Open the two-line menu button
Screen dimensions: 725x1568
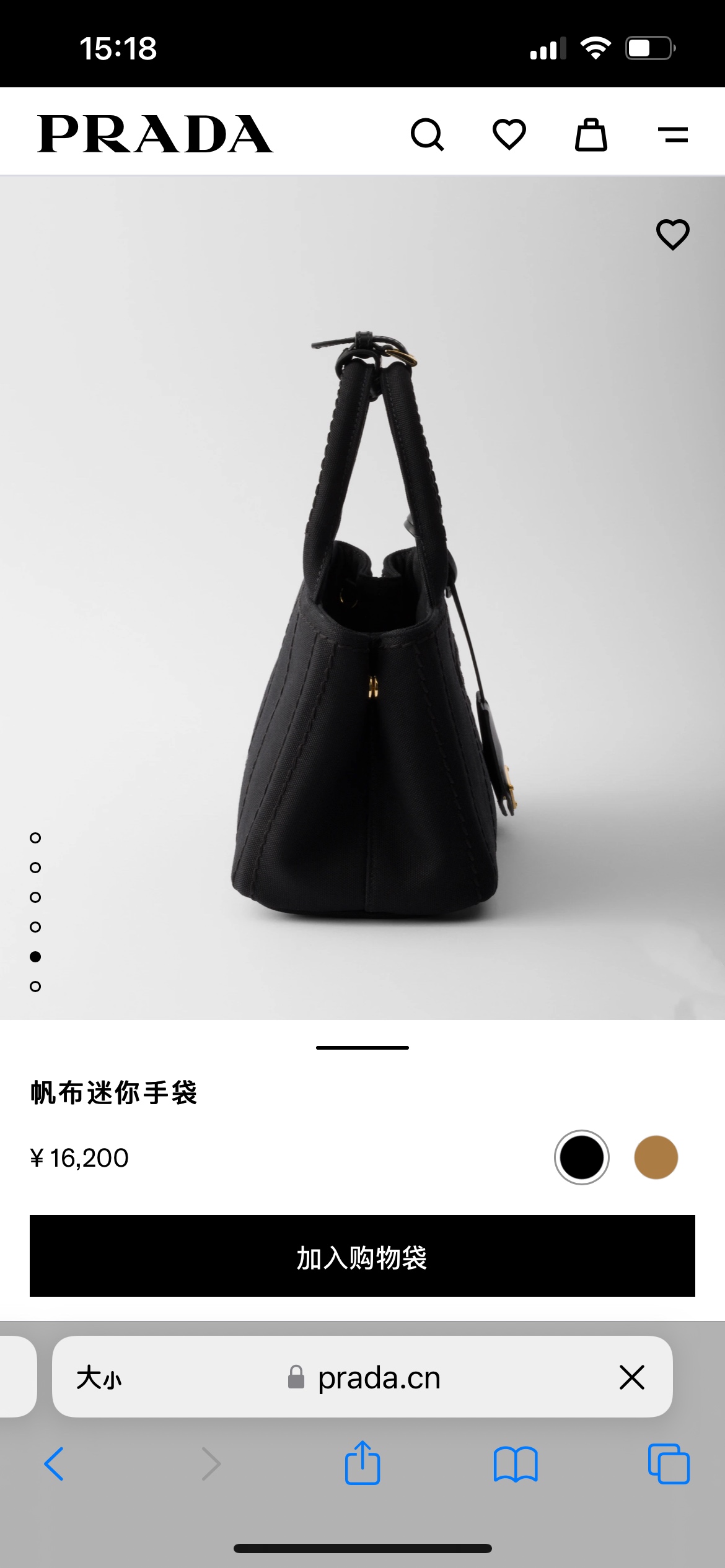click(x=673, y=134)
